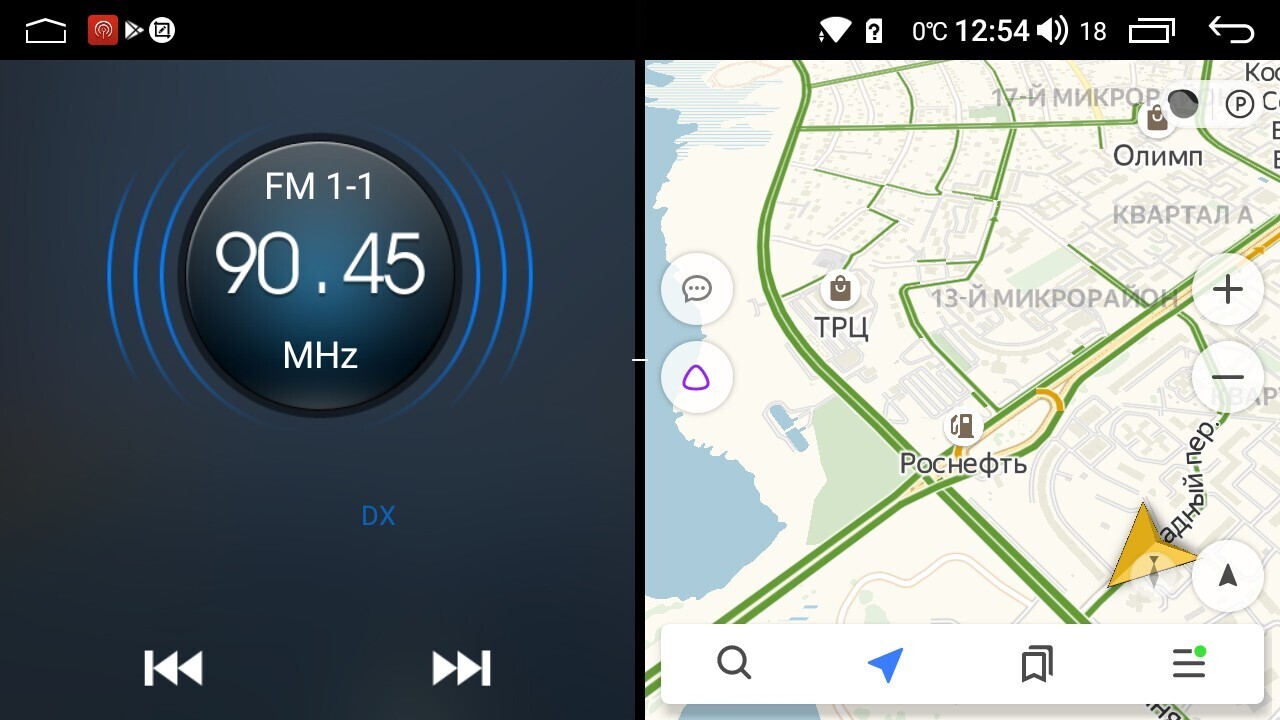This screenshot has height=720, width=1280.
Task: Select the Олимп shop marker
Action: click(1157, 119)
